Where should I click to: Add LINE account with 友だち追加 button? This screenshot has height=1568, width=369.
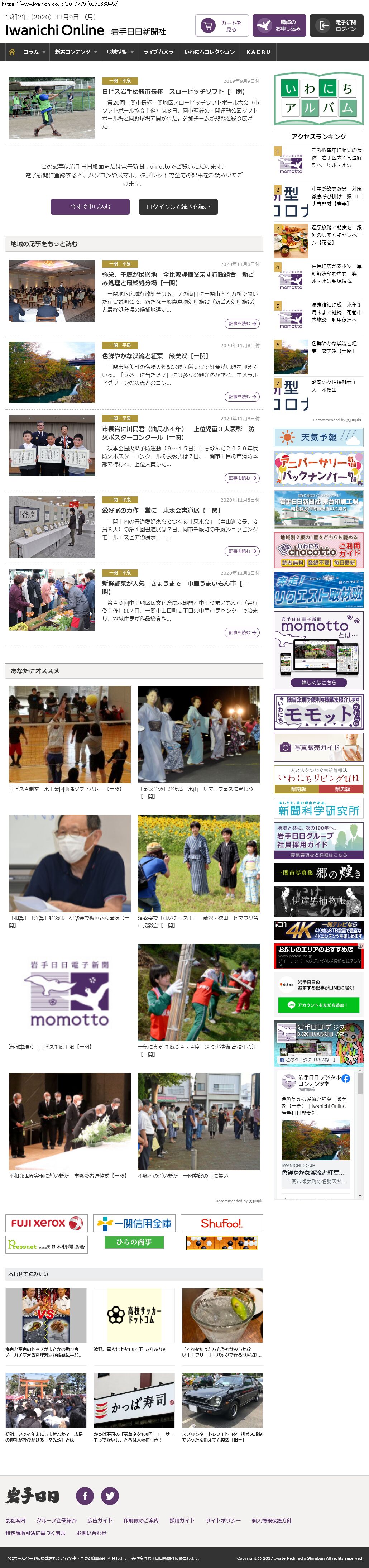[x=318, y=1005]
